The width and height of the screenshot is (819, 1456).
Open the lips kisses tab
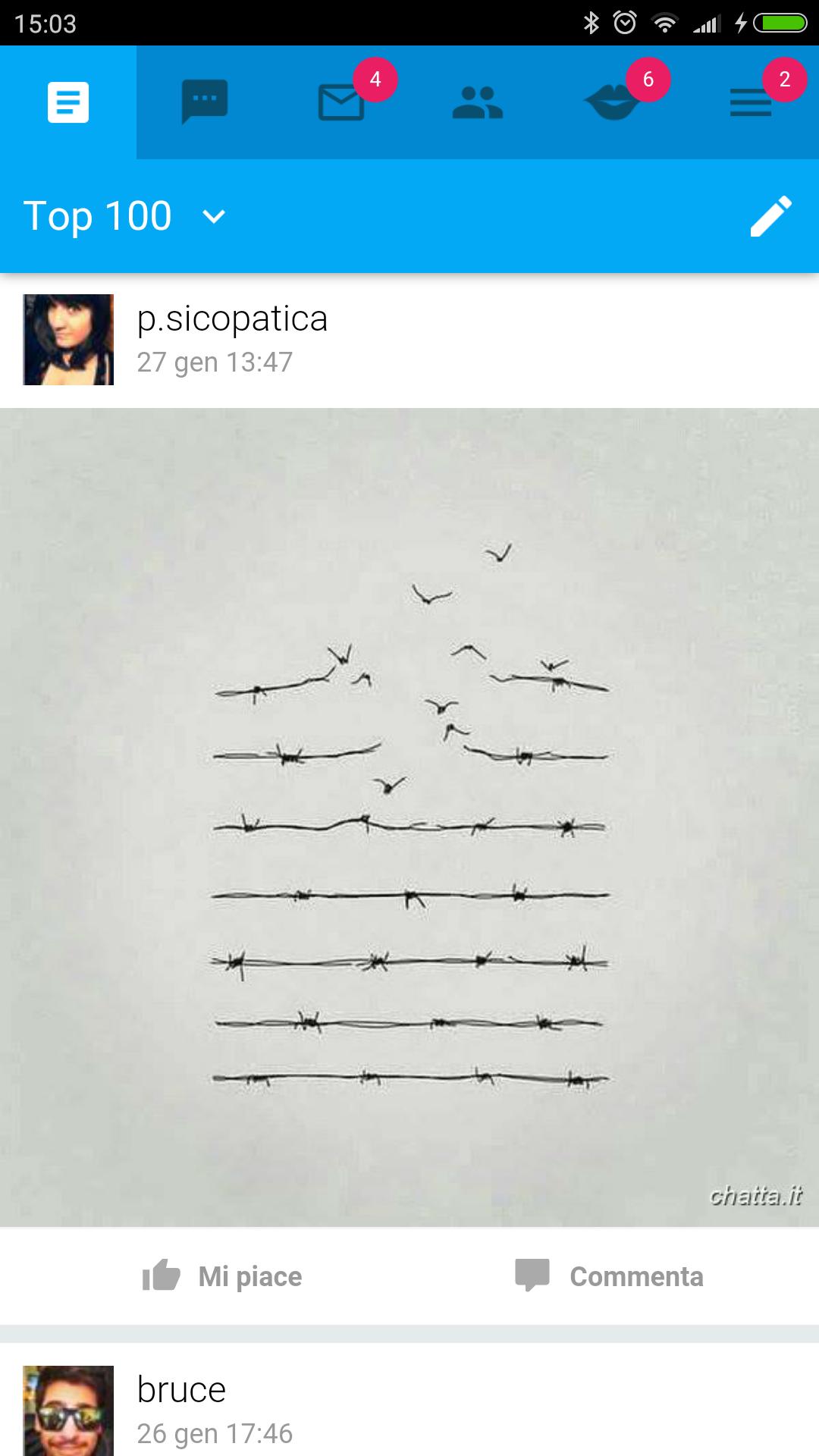click(613, 102)
